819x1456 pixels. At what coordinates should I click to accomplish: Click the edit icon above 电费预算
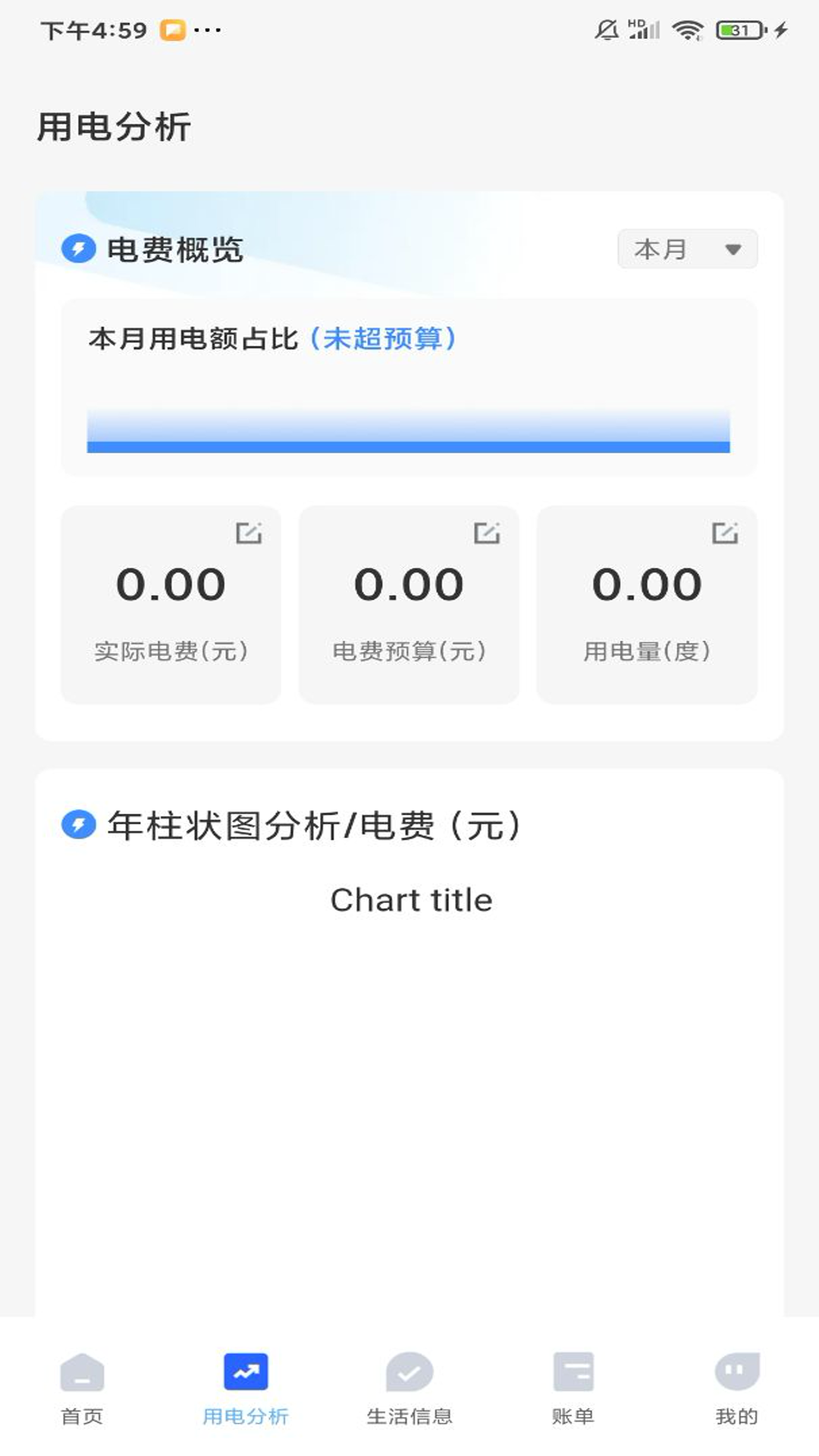click(x=488, y=533)
